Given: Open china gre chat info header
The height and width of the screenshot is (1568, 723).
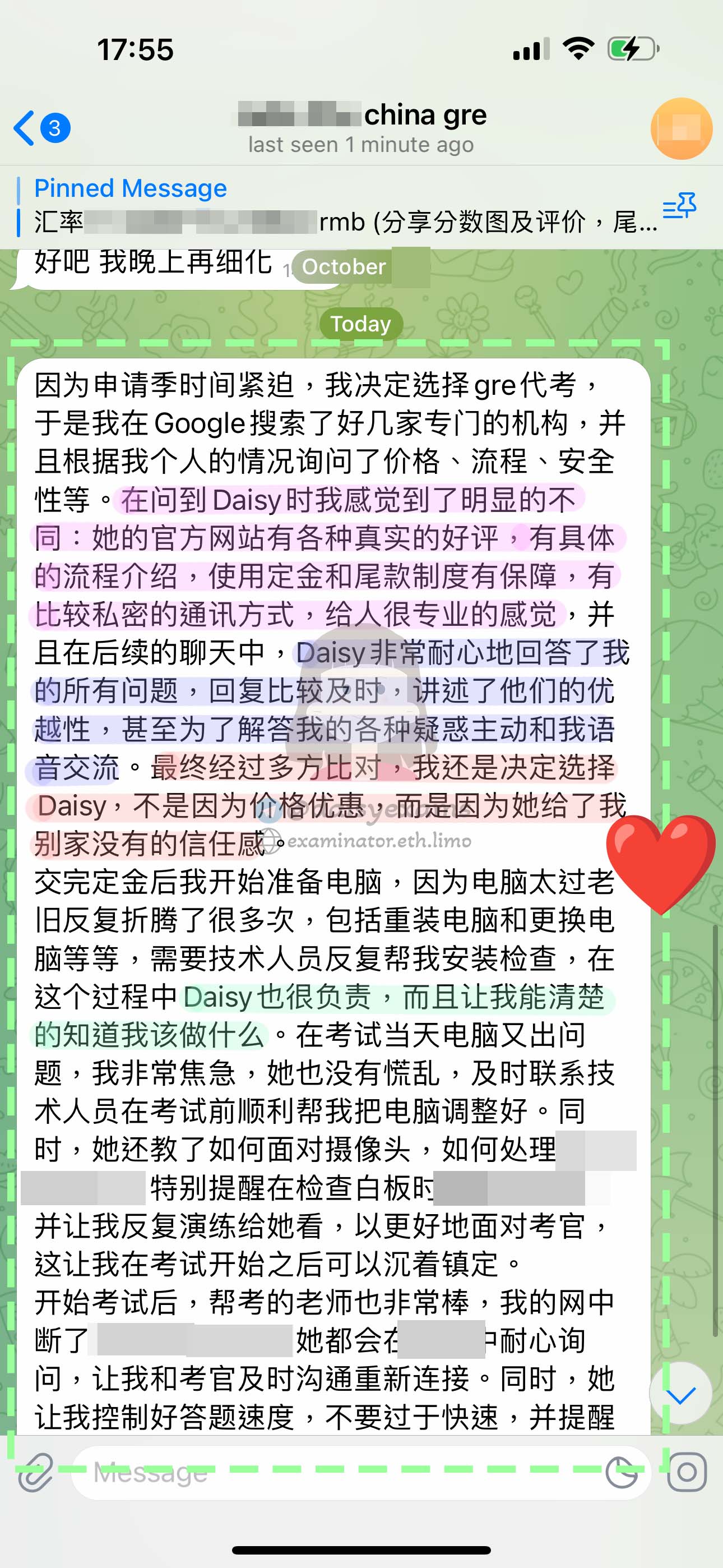Looking at the screenshot, I should click(x=361, y=128).
